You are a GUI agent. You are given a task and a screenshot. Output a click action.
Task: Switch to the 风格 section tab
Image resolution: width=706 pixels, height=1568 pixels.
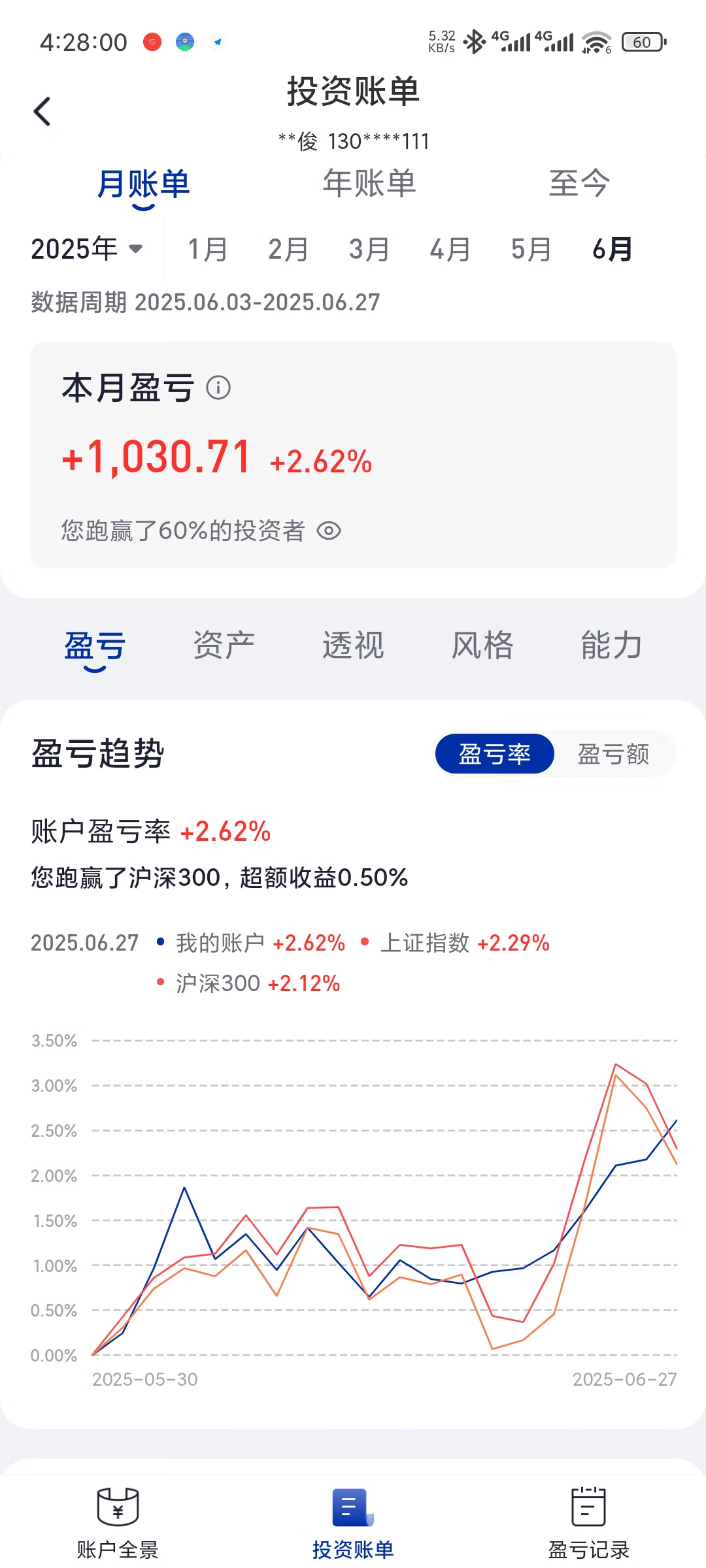pos(482,645)
